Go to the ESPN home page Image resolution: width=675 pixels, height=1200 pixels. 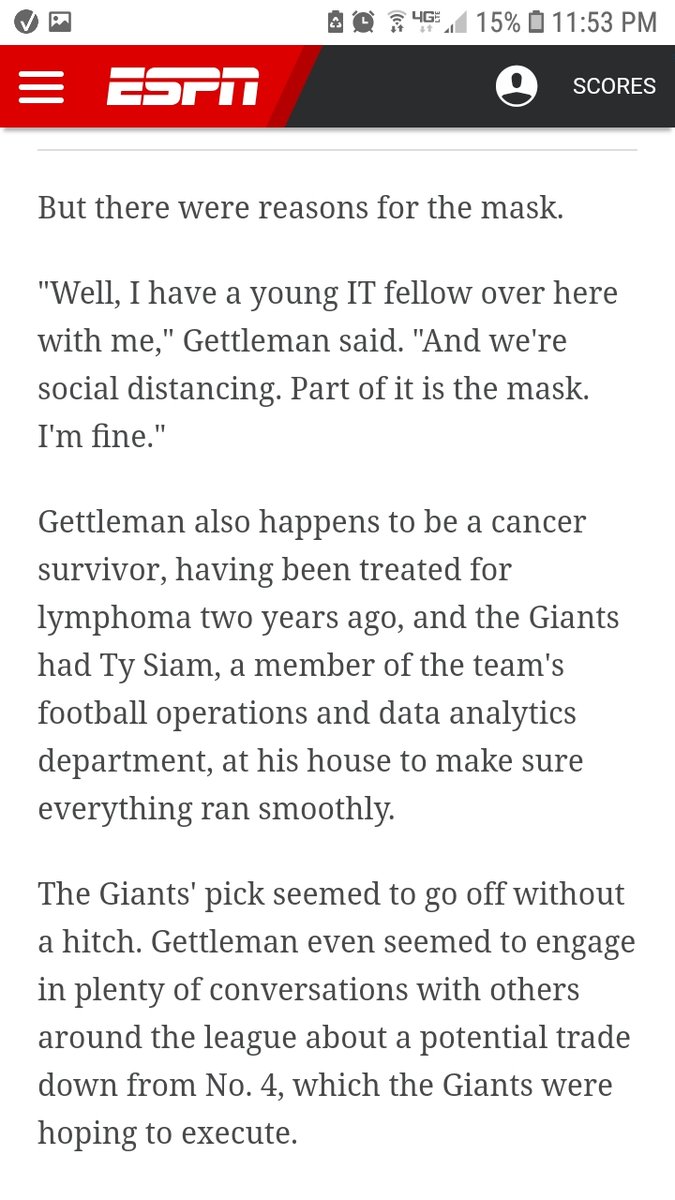[x=183, y=86]
